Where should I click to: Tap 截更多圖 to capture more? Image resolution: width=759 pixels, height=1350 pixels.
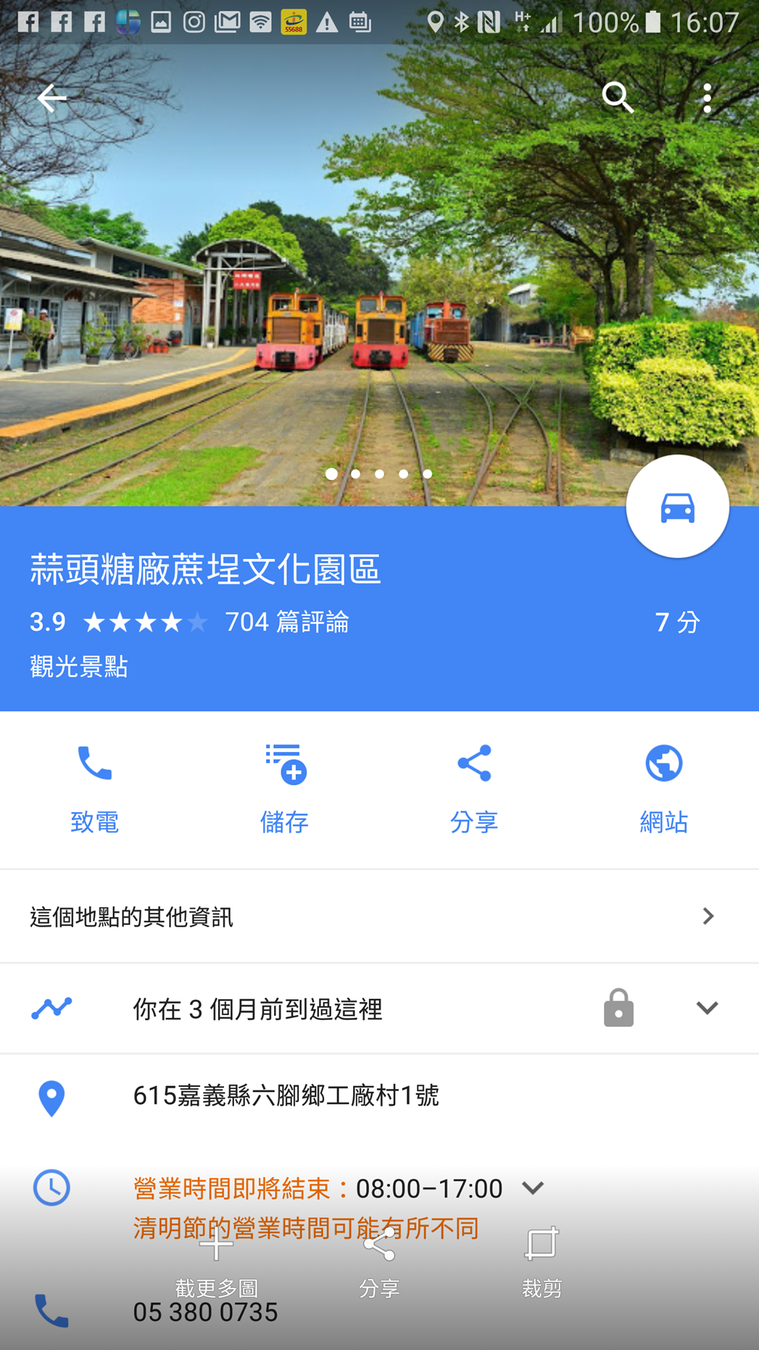[x=216, y=1262]
